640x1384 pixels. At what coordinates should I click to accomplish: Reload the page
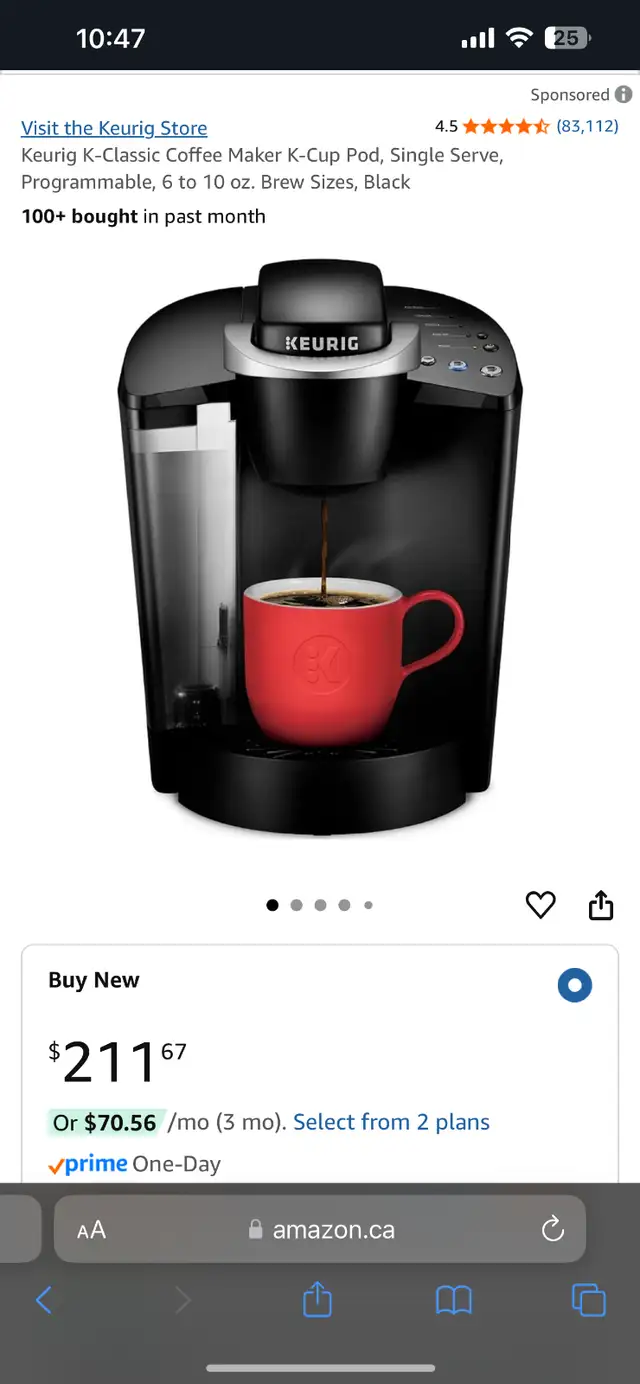[x=553, y=1230]
